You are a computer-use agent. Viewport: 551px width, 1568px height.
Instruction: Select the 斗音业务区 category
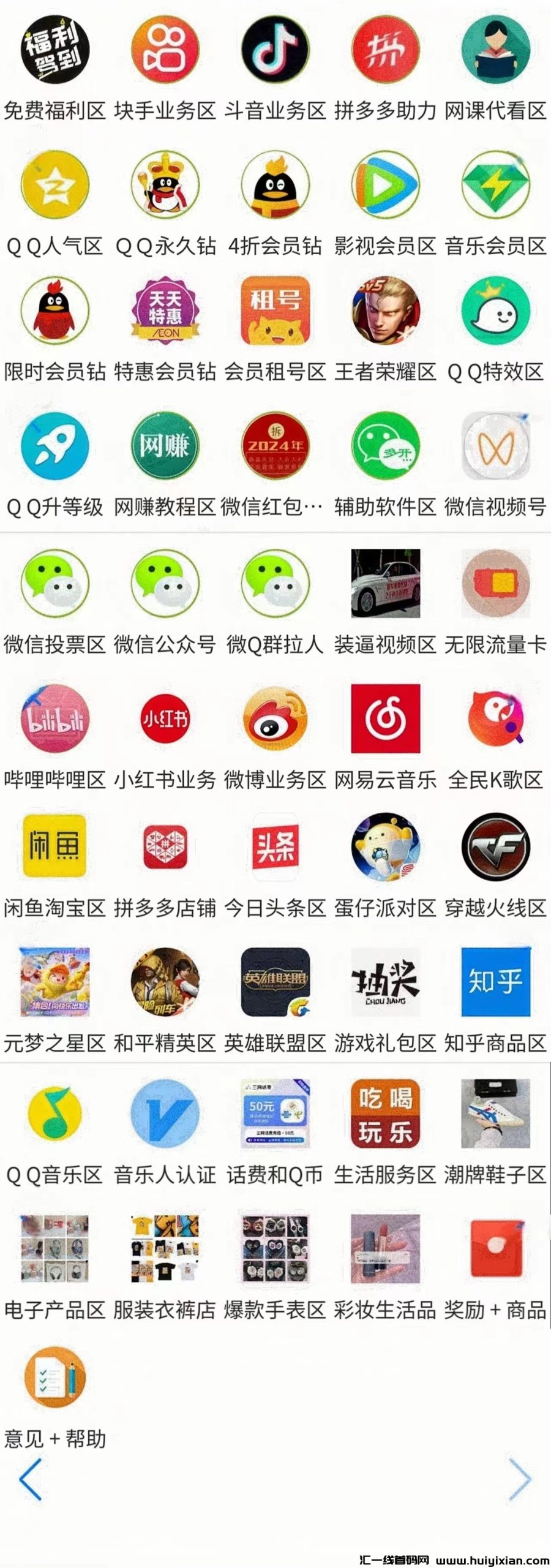pyautogui.click(x=275, y=50)
